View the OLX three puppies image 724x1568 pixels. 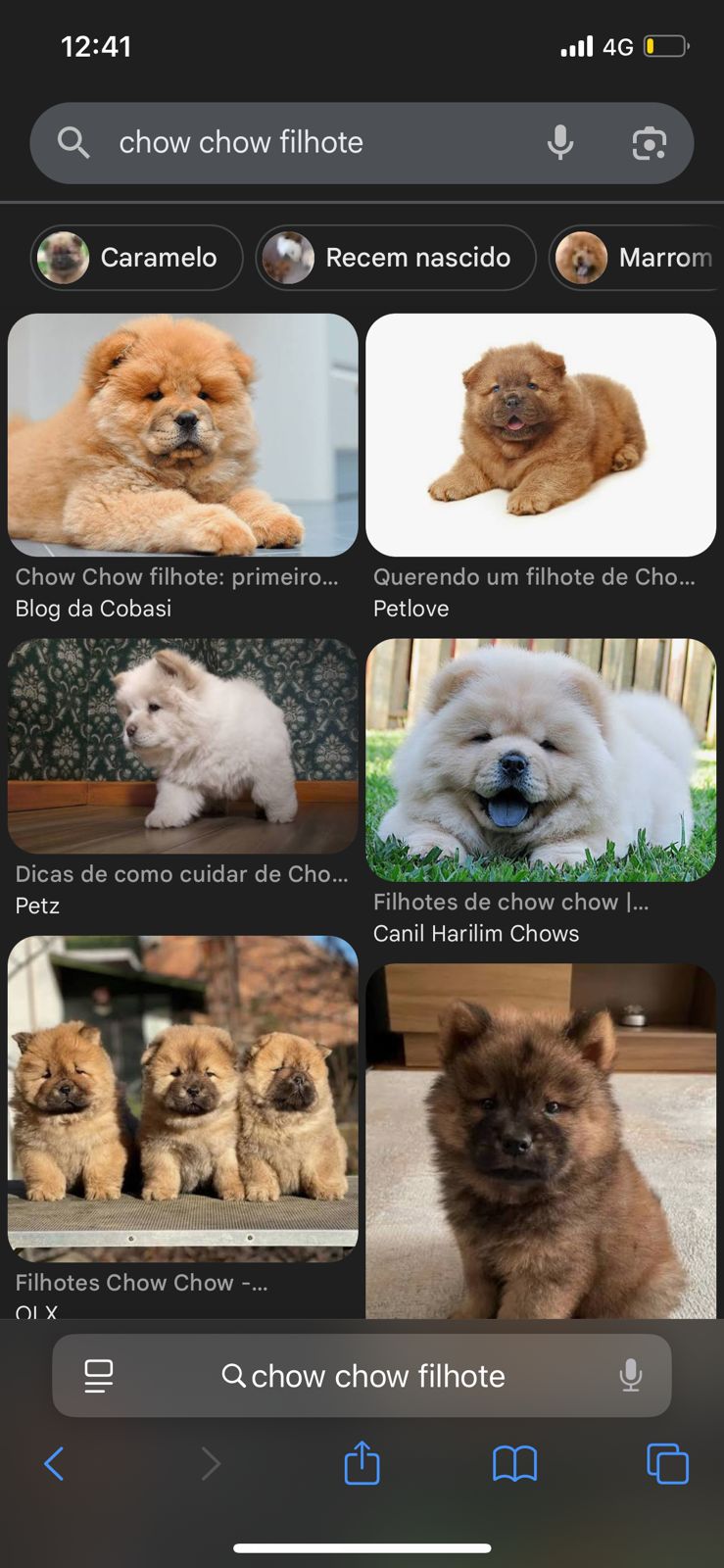point(183,1098)
